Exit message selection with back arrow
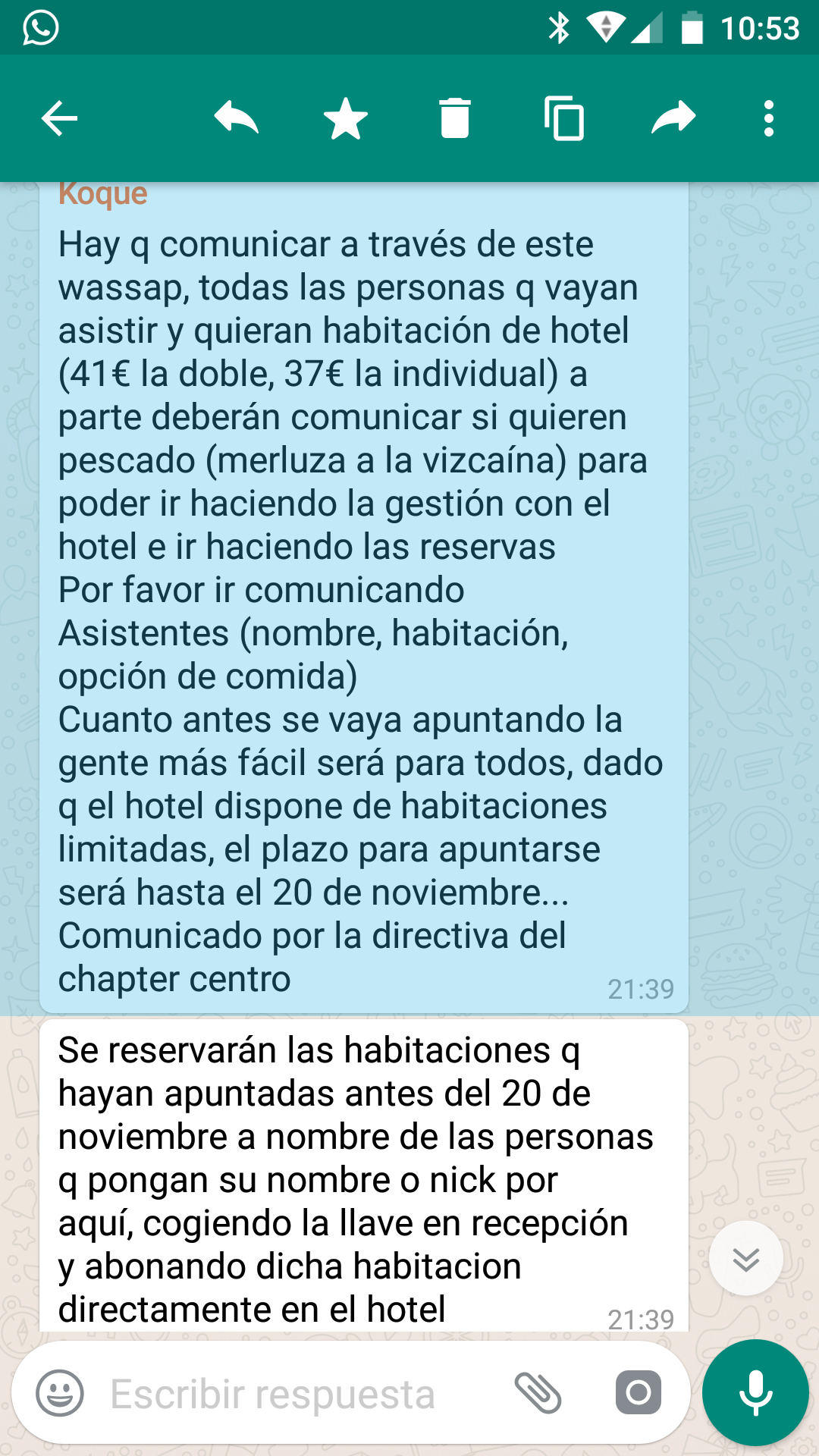This screenshot has width=819, height=1456. click(59, 119)
